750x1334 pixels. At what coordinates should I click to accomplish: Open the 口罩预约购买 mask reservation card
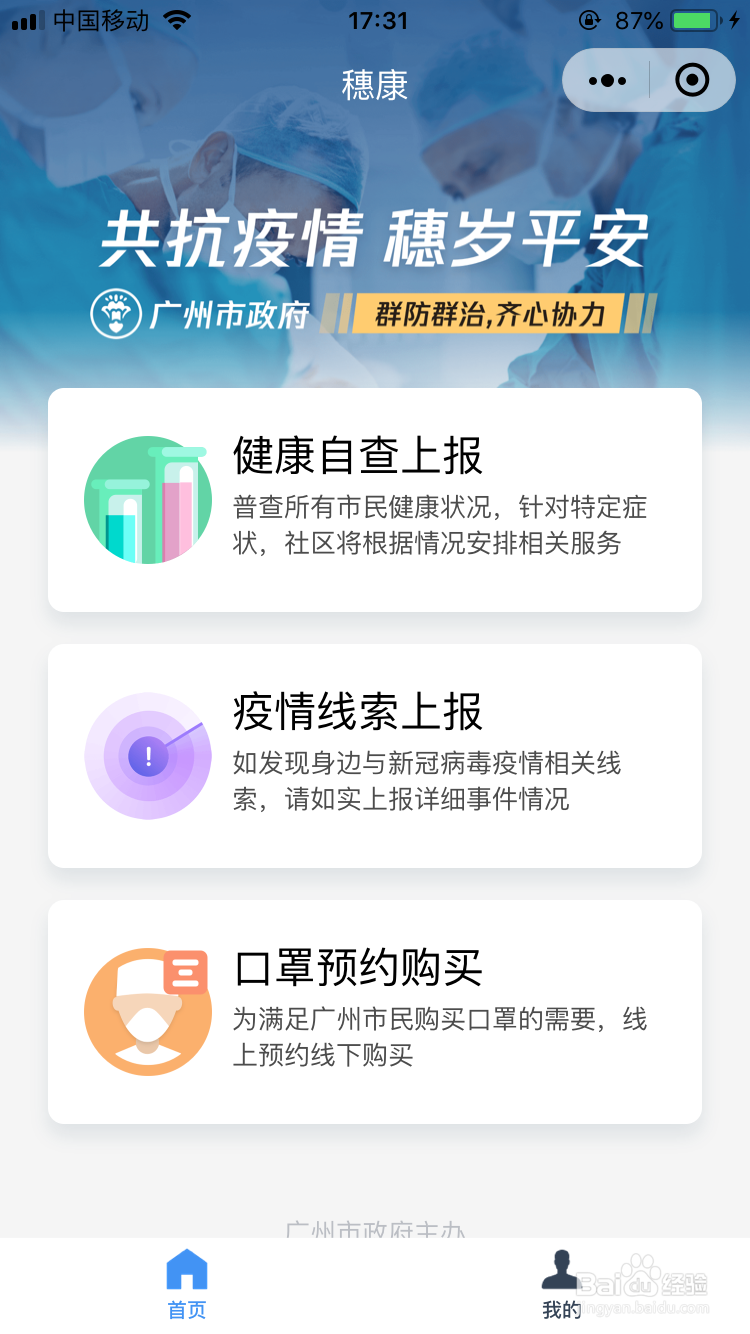coord(375,1011)
